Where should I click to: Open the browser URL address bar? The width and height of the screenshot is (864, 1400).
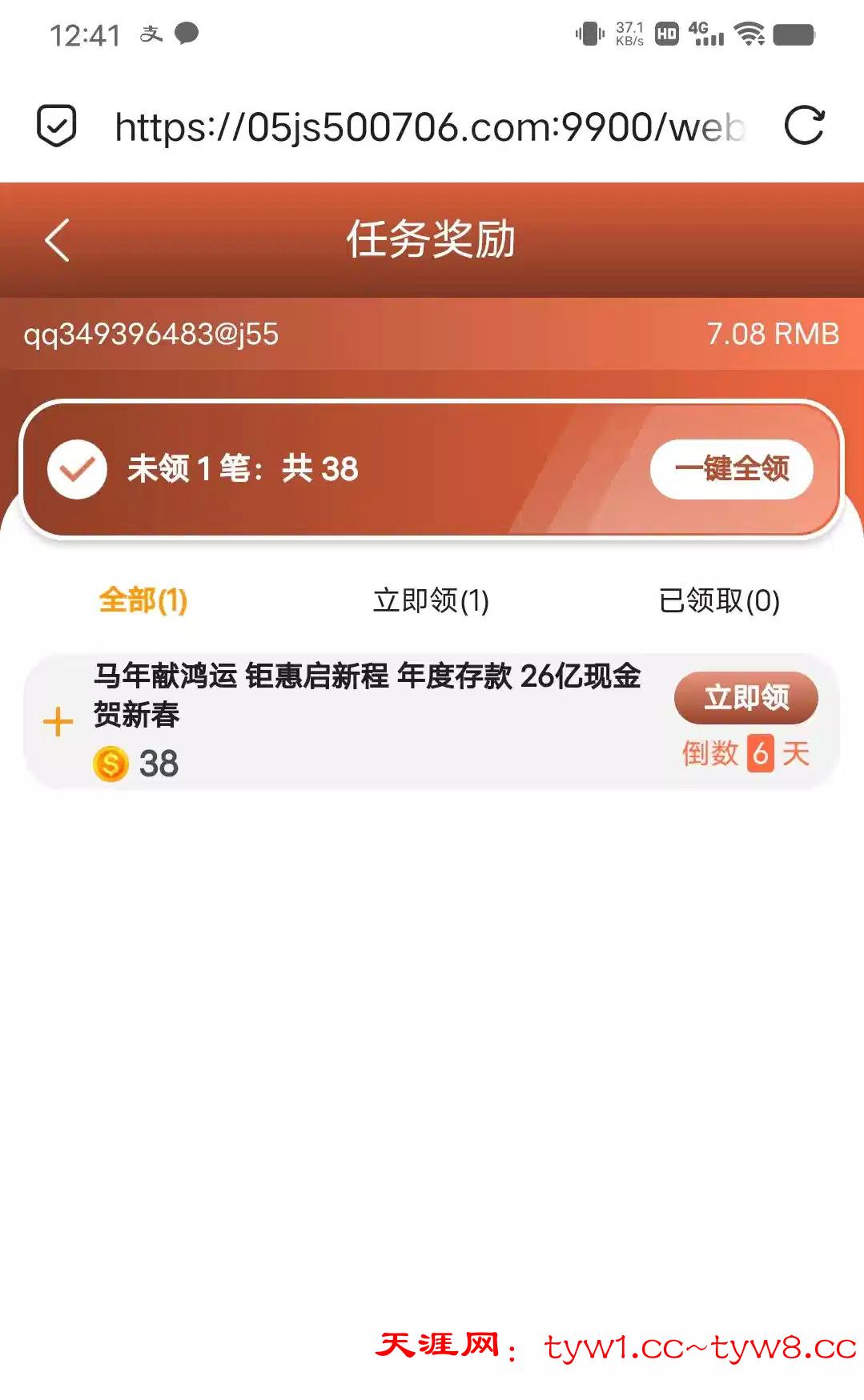tap(430, 127)
